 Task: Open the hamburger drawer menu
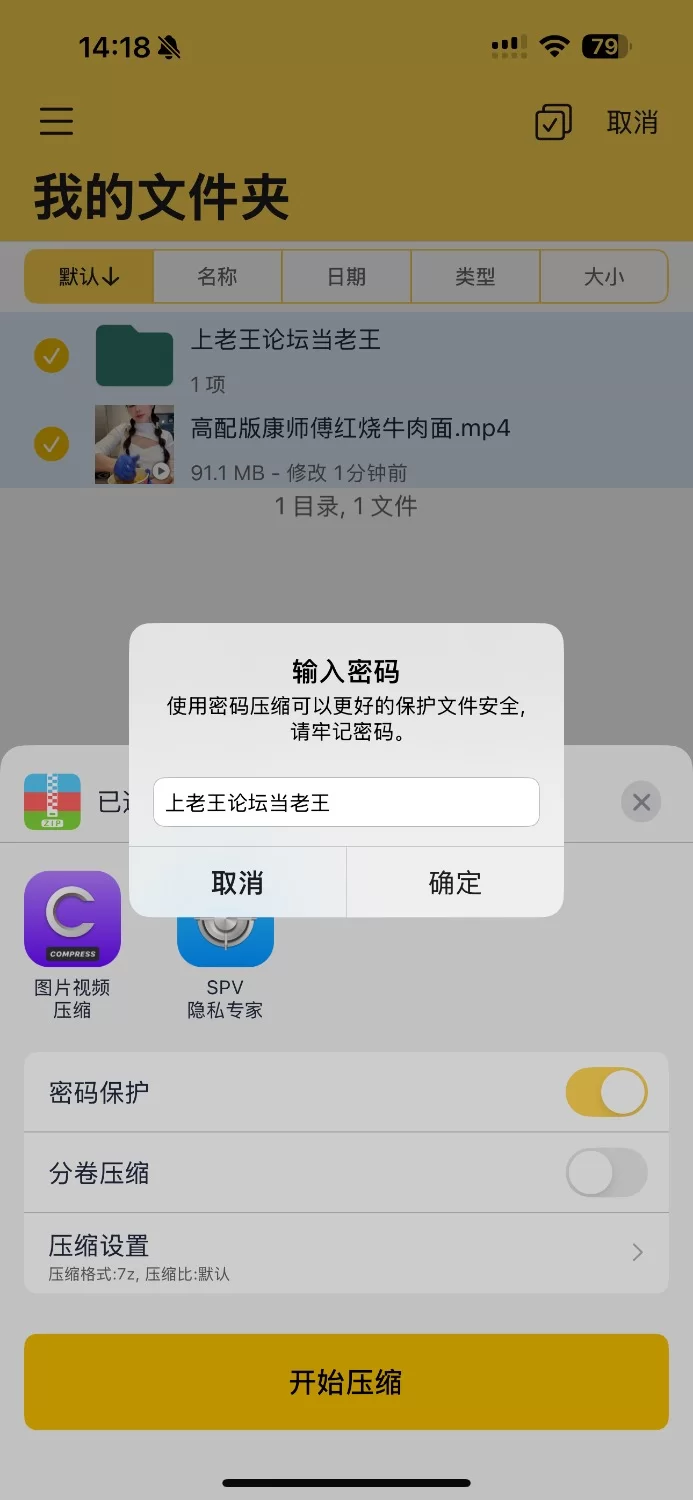(57, 121)
